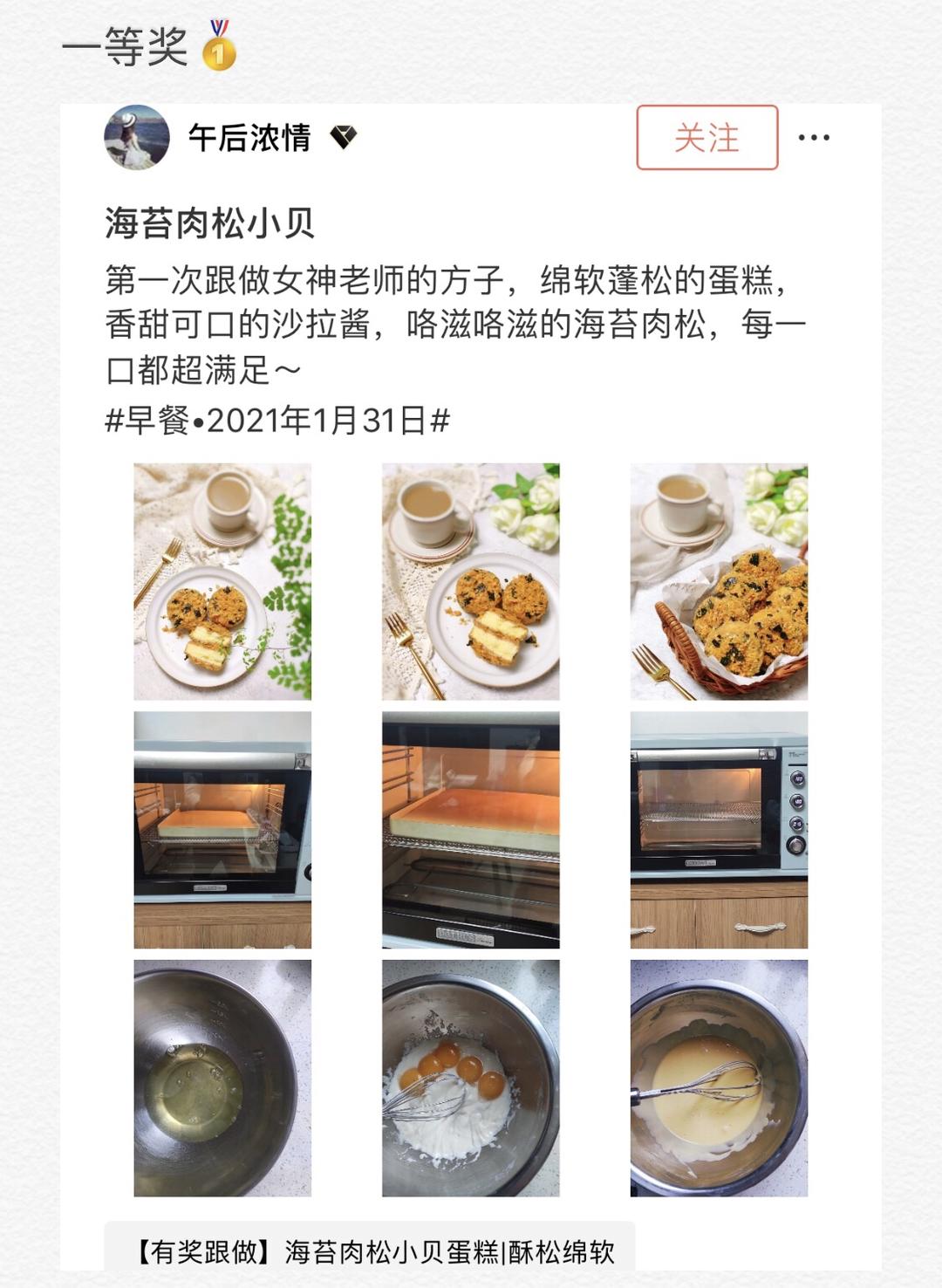Screen dimensions: 942x1288
Task: View 午后浓情's profile avatar
Action: click(x=136, y=137)
